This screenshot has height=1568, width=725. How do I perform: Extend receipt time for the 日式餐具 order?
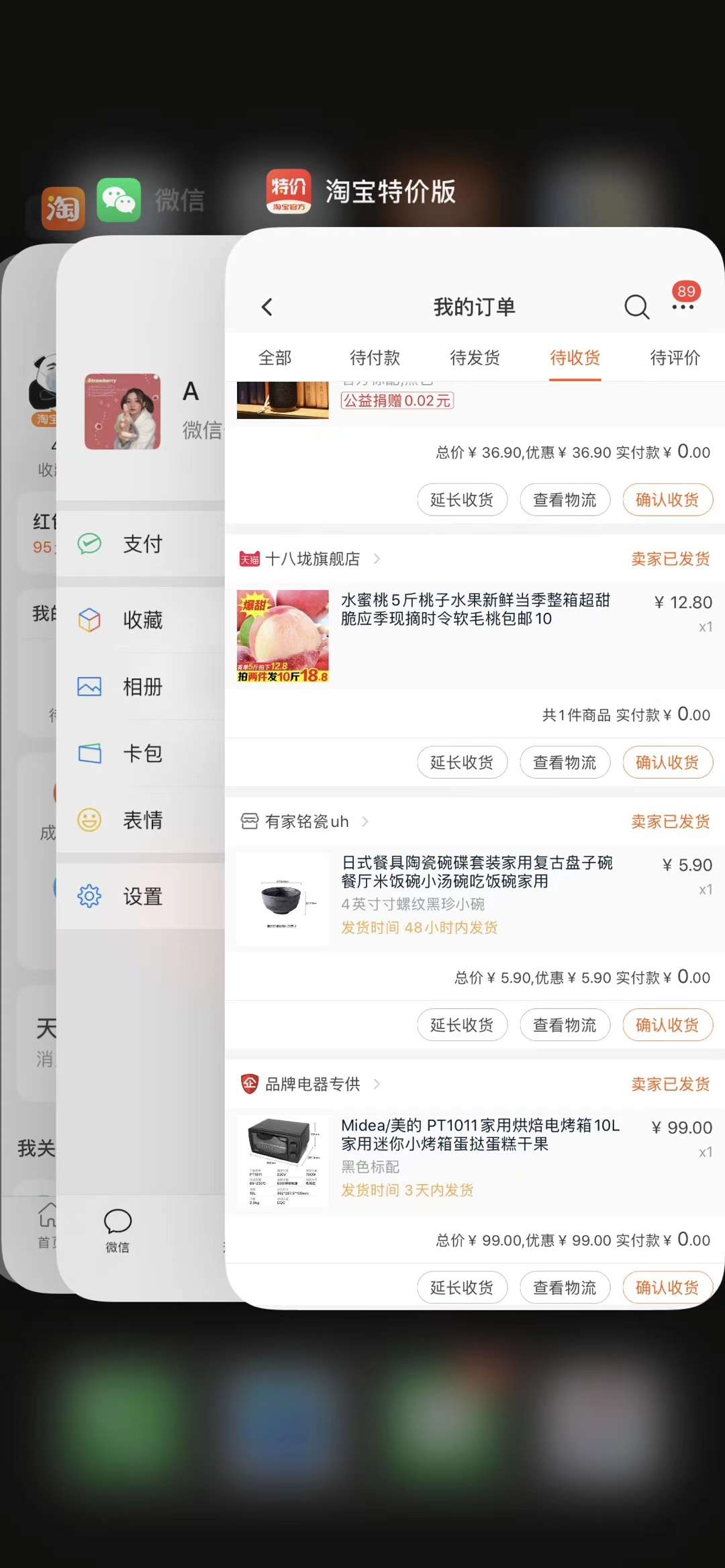click(462, 1025)
